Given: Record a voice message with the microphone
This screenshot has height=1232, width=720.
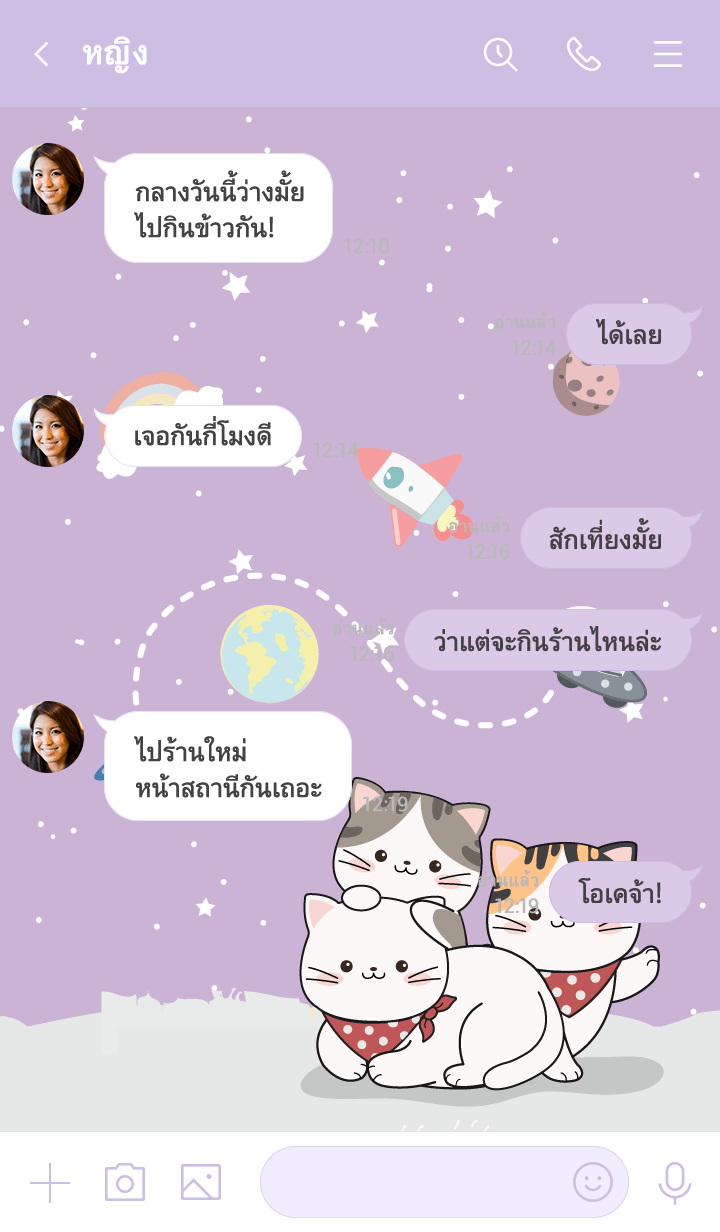Looking at the screenshot, I should pos(675,1182).
